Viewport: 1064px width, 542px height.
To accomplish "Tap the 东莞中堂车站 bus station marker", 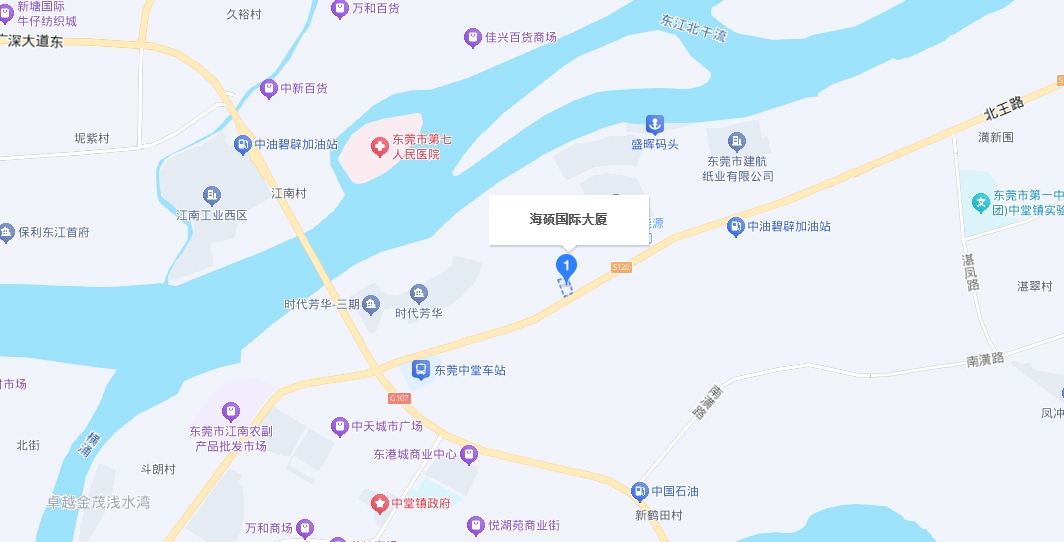I will (421, 370).
